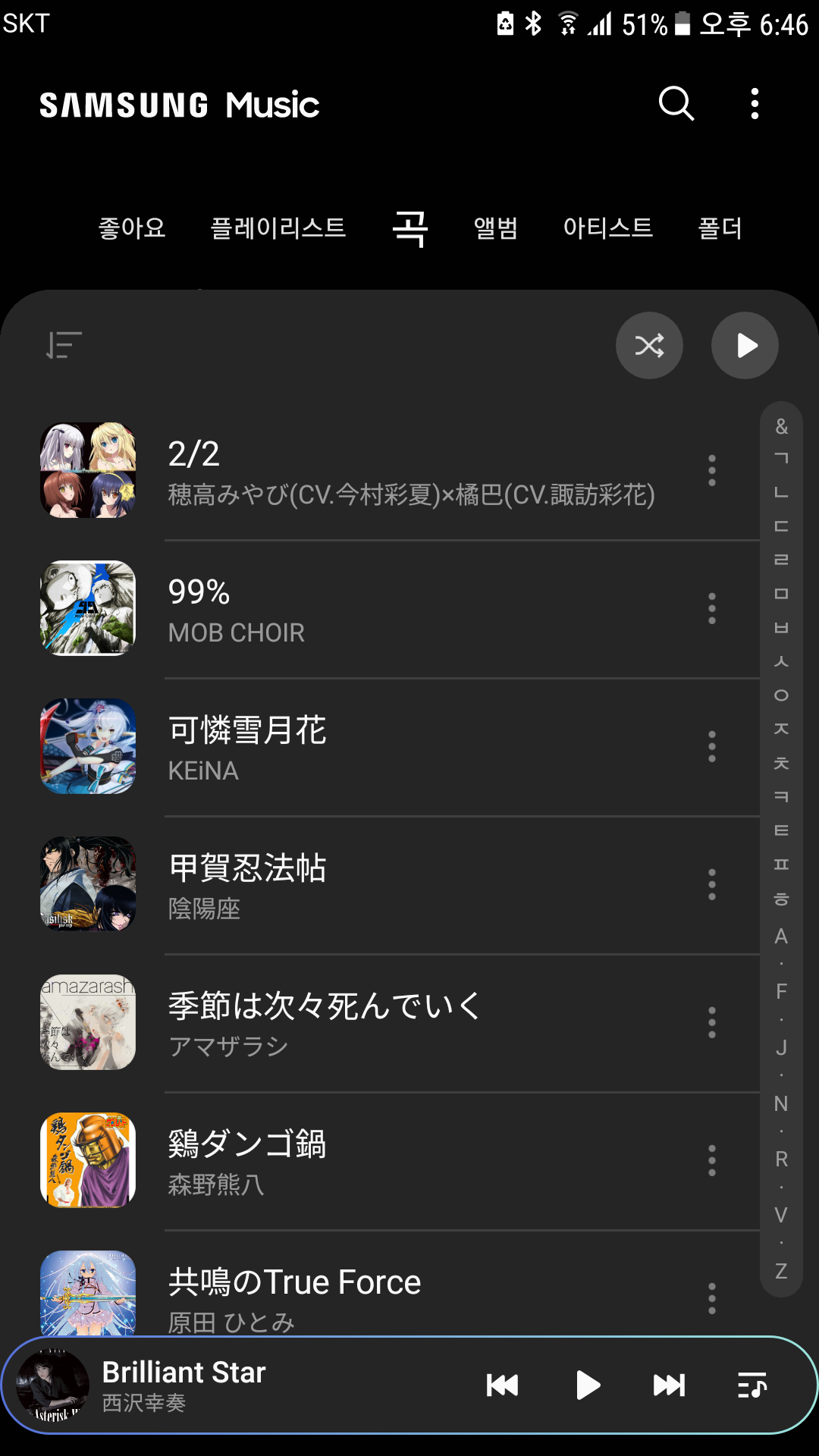This screenshot has height=1456, width=819.
Task: Skip to the previous track in mini player
Action: tap(502, 1385)
